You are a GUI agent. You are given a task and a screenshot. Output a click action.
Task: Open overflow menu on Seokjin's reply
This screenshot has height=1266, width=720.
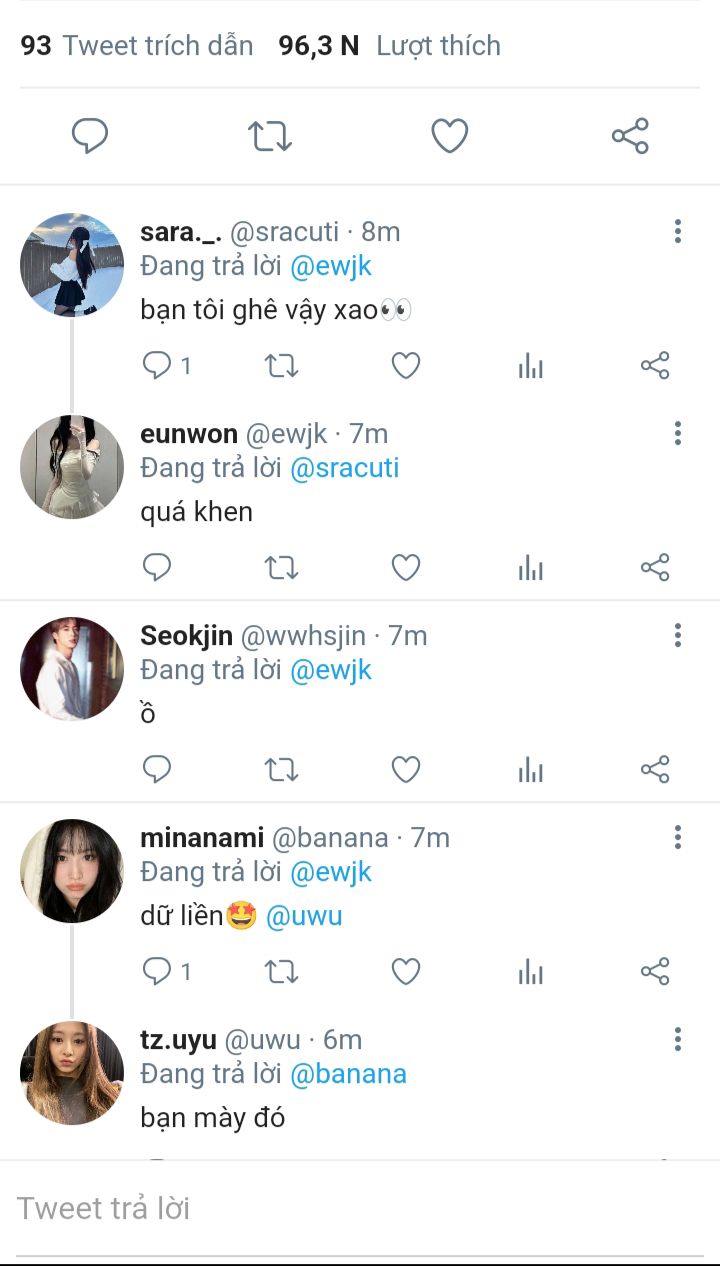(677, 635)
